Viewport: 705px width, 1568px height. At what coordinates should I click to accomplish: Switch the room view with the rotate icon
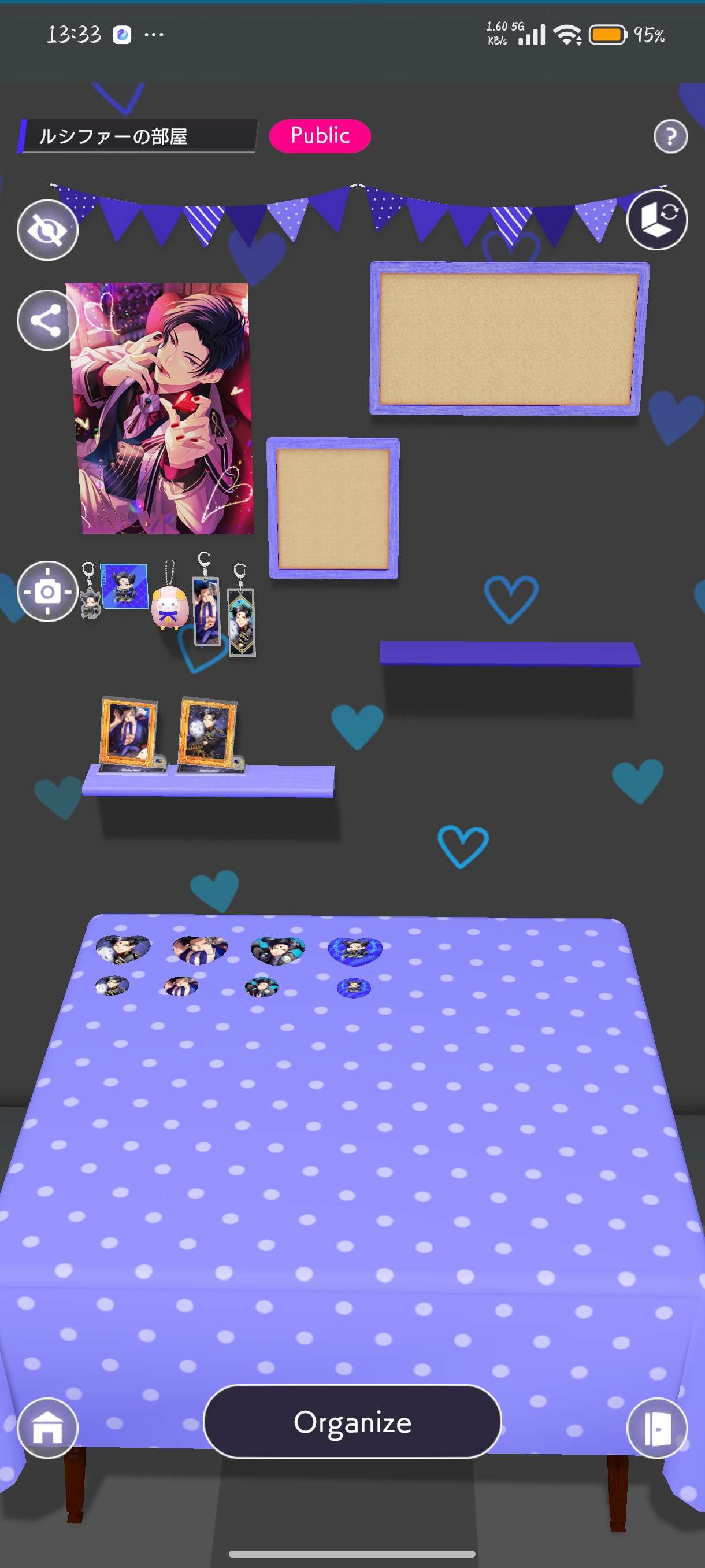pyautogui.click(x=657, y=219)
